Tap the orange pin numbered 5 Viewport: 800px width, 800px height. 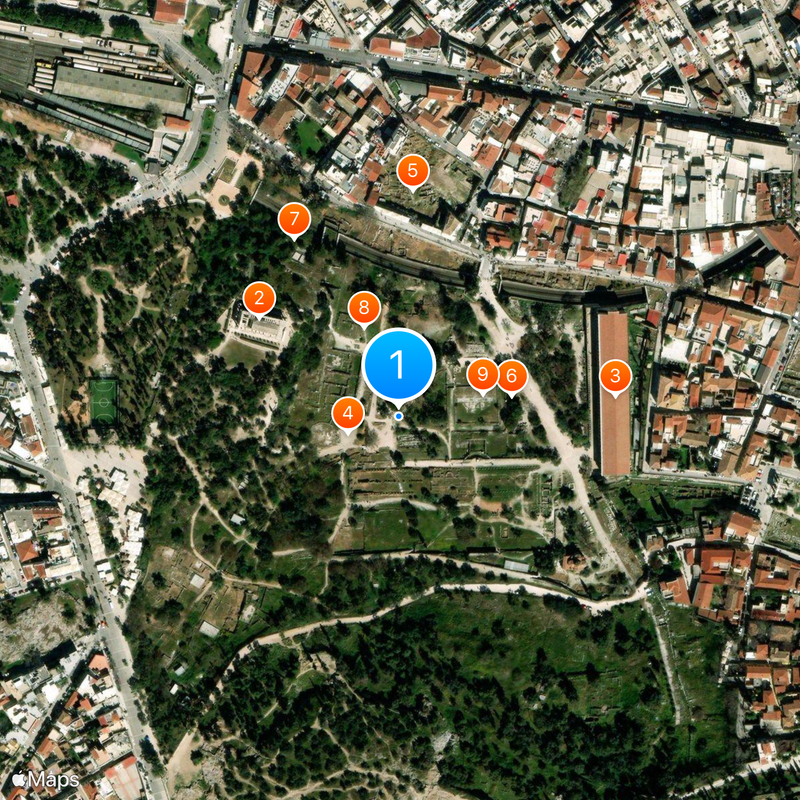coord(412,170)
